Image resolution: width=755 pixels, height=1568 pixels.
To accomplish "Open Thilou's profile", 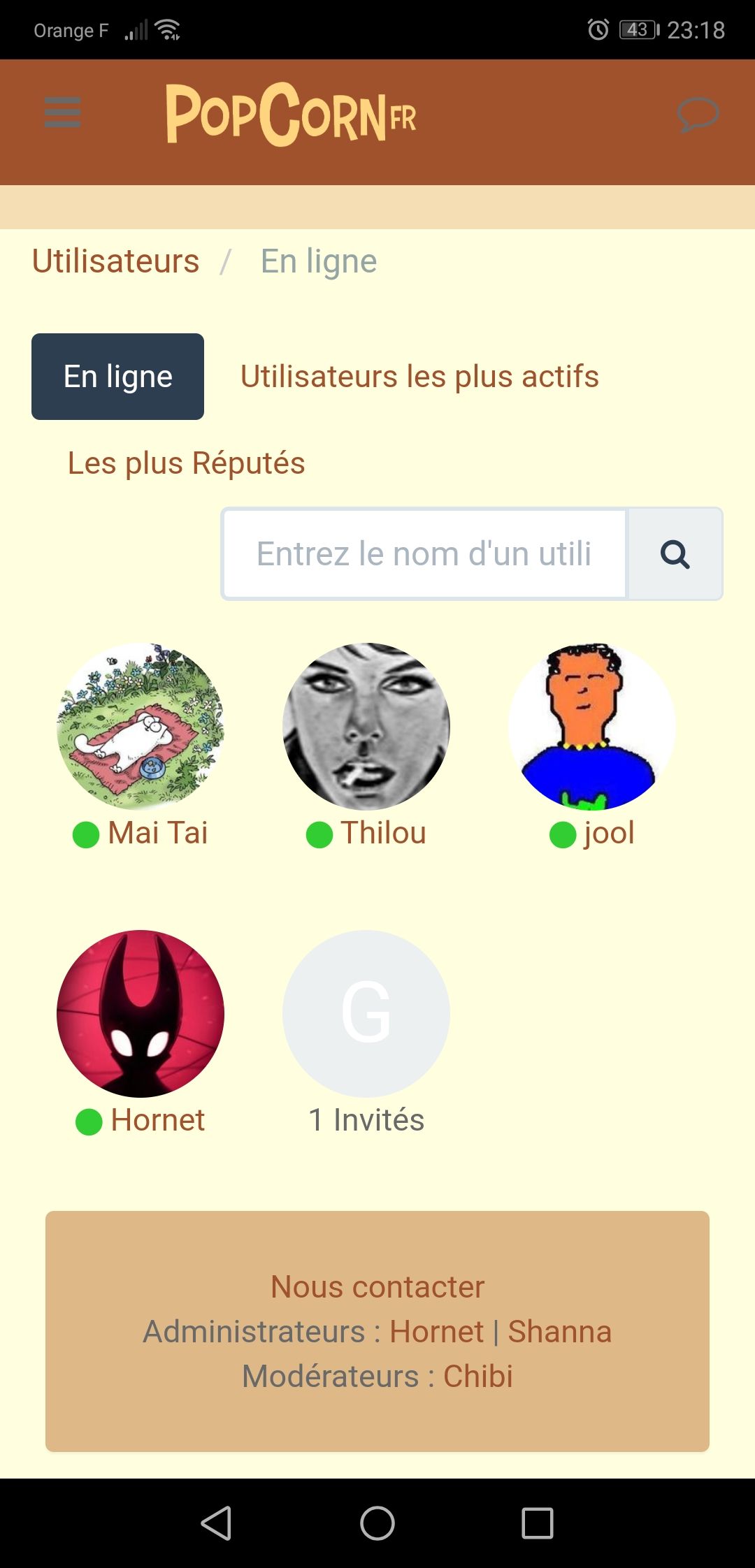I will tap(366, 727).
